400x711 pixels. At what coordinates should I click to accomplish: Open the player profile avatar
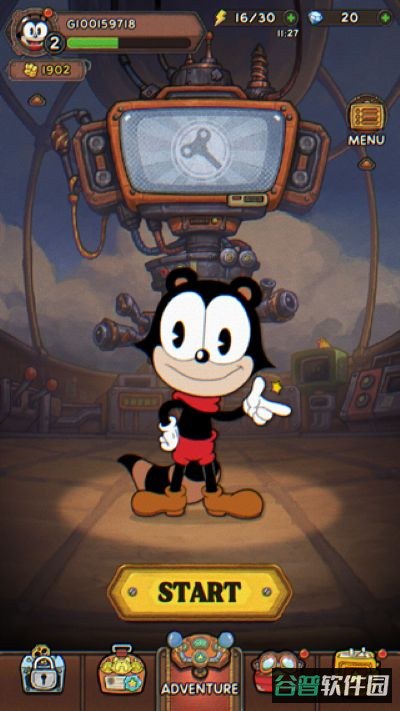pyautogui.click(x=34, y=31)
